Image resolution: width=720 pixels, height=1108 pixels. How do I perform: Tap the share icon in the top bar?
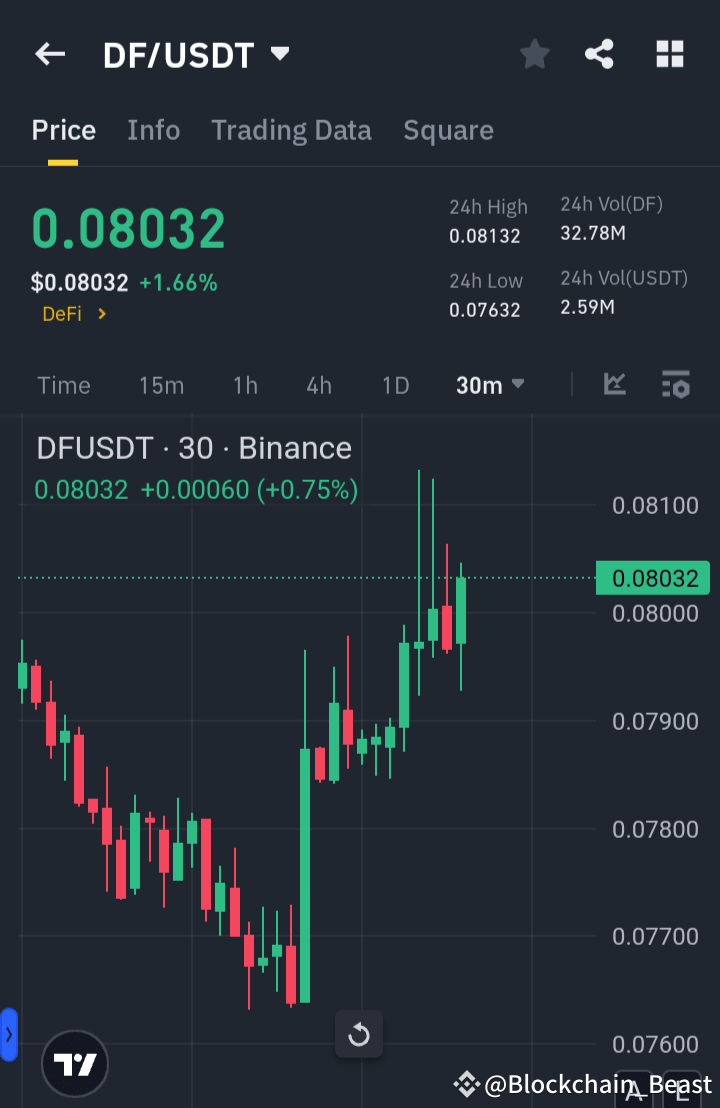(599, 55)
